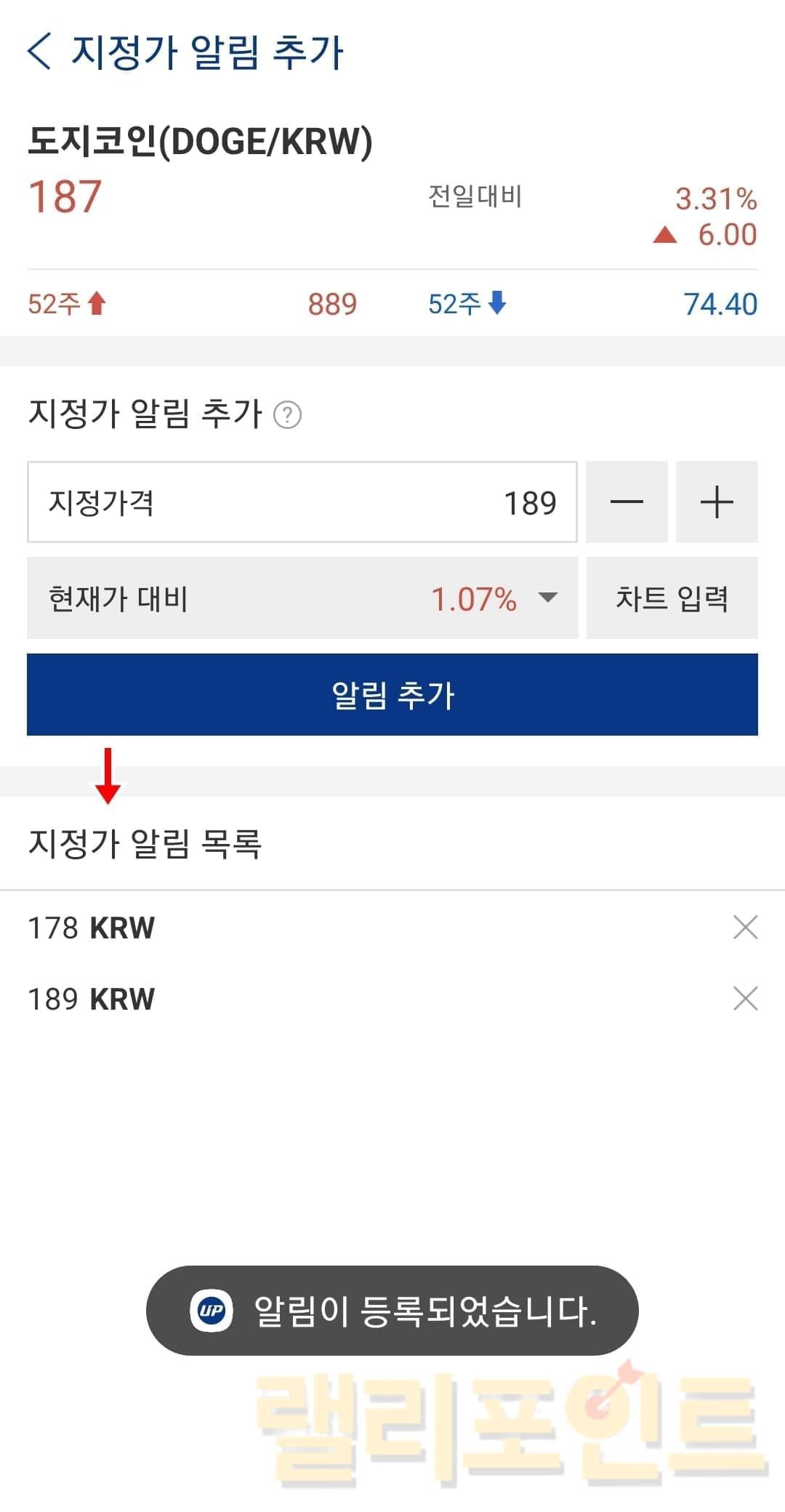
Task: Increase price with the plus button
Action: [x=717, y=502]
